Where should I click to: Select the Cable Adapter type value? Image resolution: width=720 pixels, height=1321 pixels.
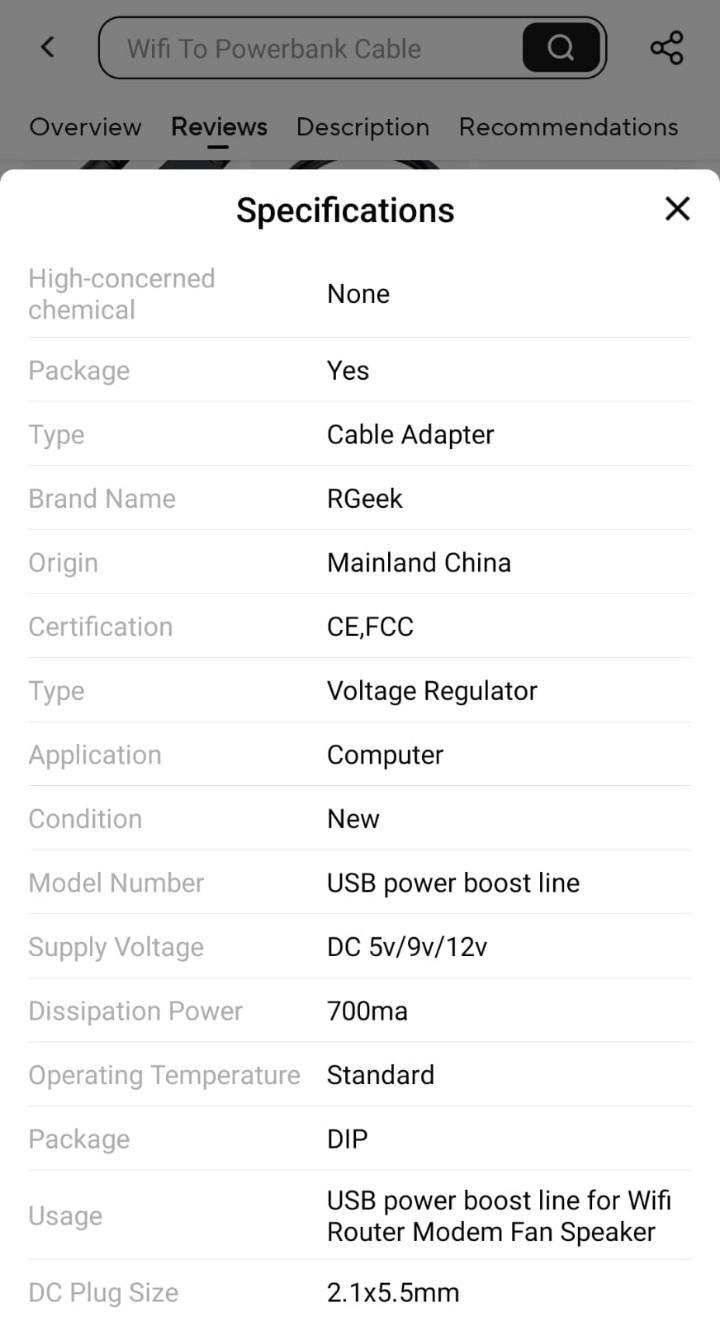pos(410,434)
